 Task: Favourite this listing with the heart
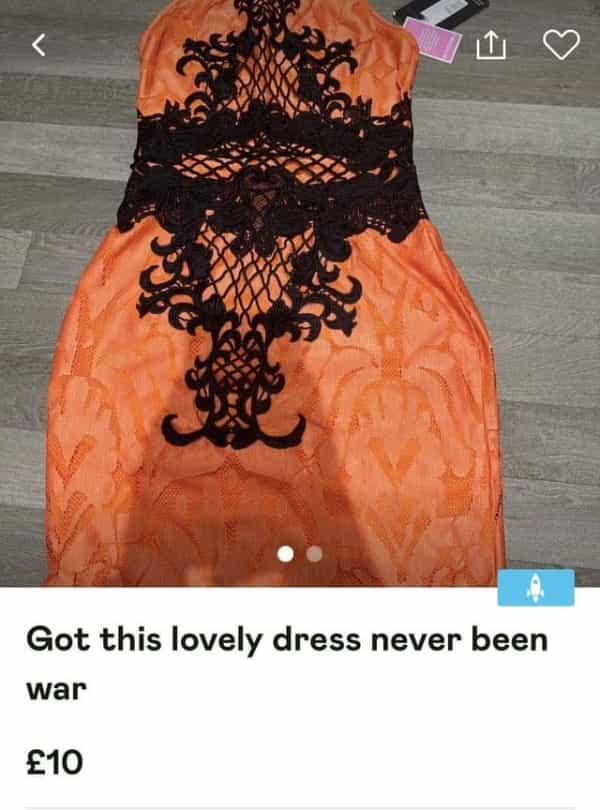coord(561,43)
